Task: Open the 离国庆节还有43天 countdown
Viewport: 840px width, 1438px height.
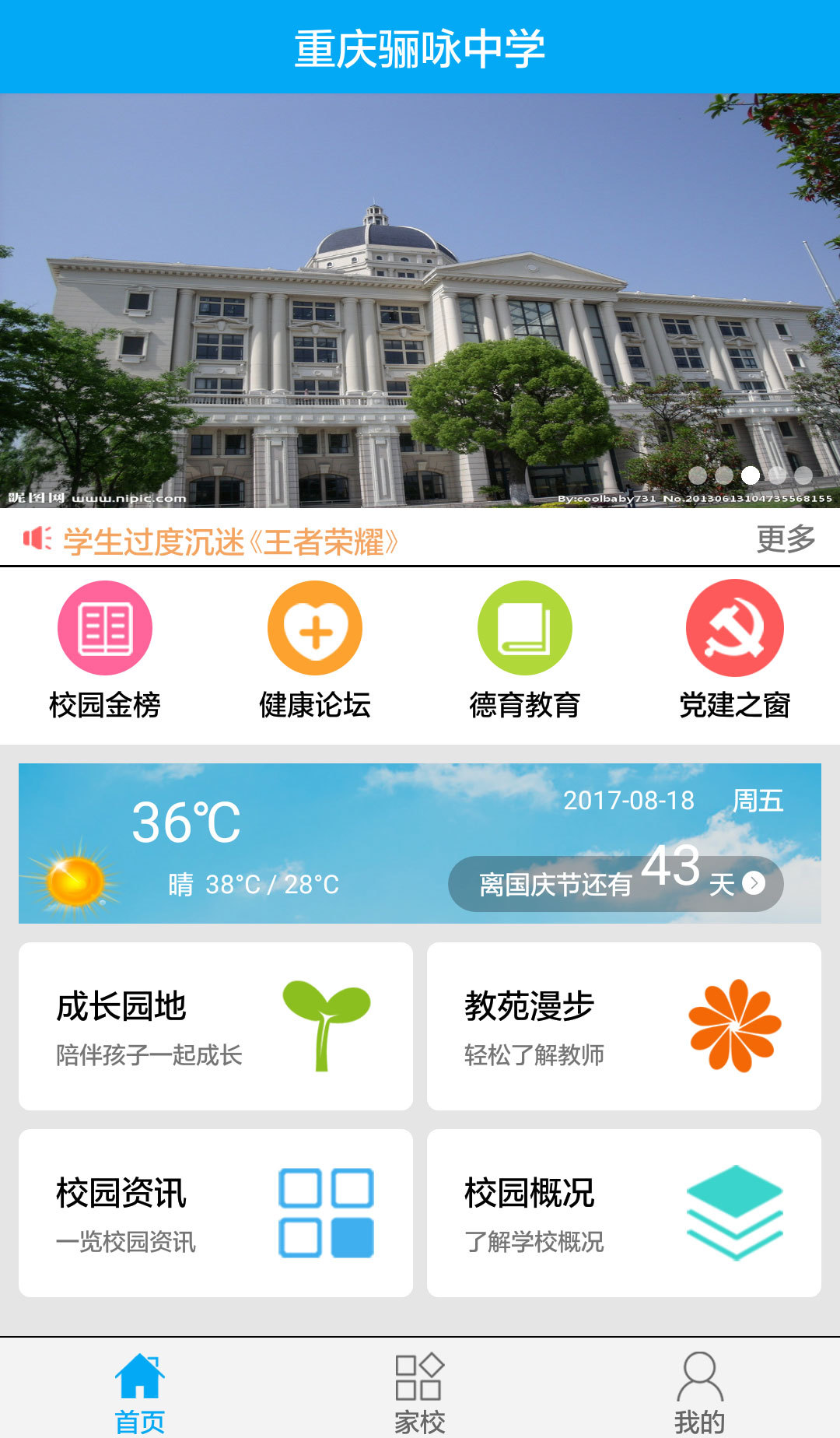Action: (616, 883)
